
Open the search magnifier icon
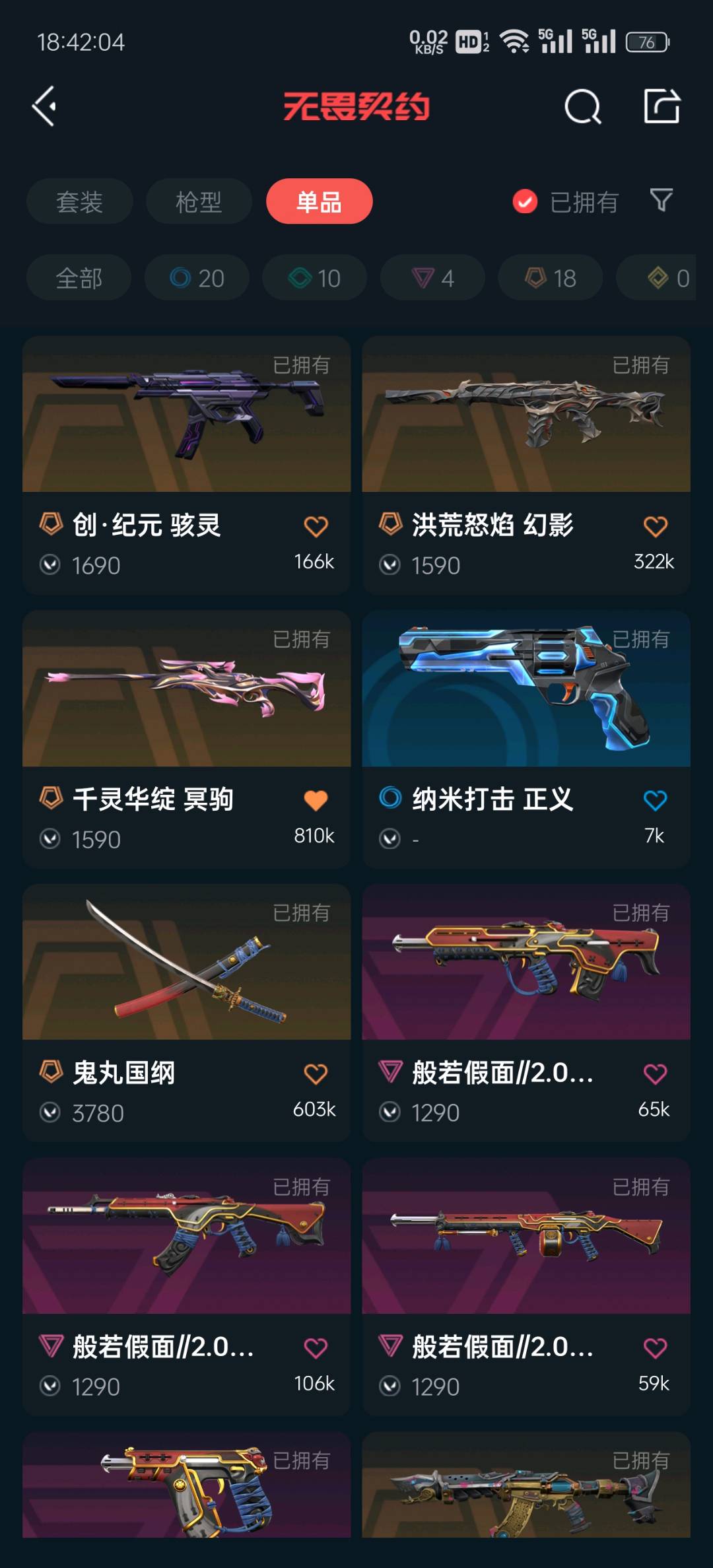point(582,106)
